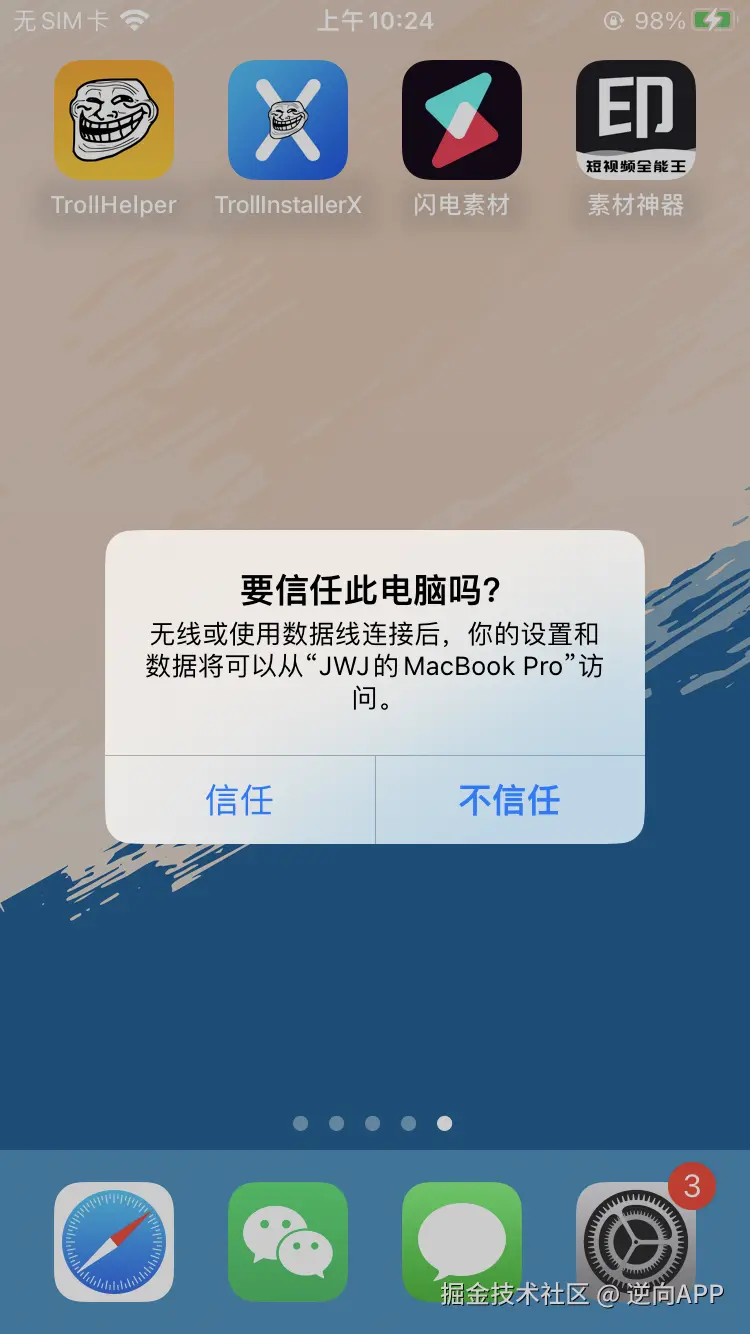This screenshot has height=1334, width=750.
Task: Open the Safari browser in the dock
Action: [x=114, y=1242]
